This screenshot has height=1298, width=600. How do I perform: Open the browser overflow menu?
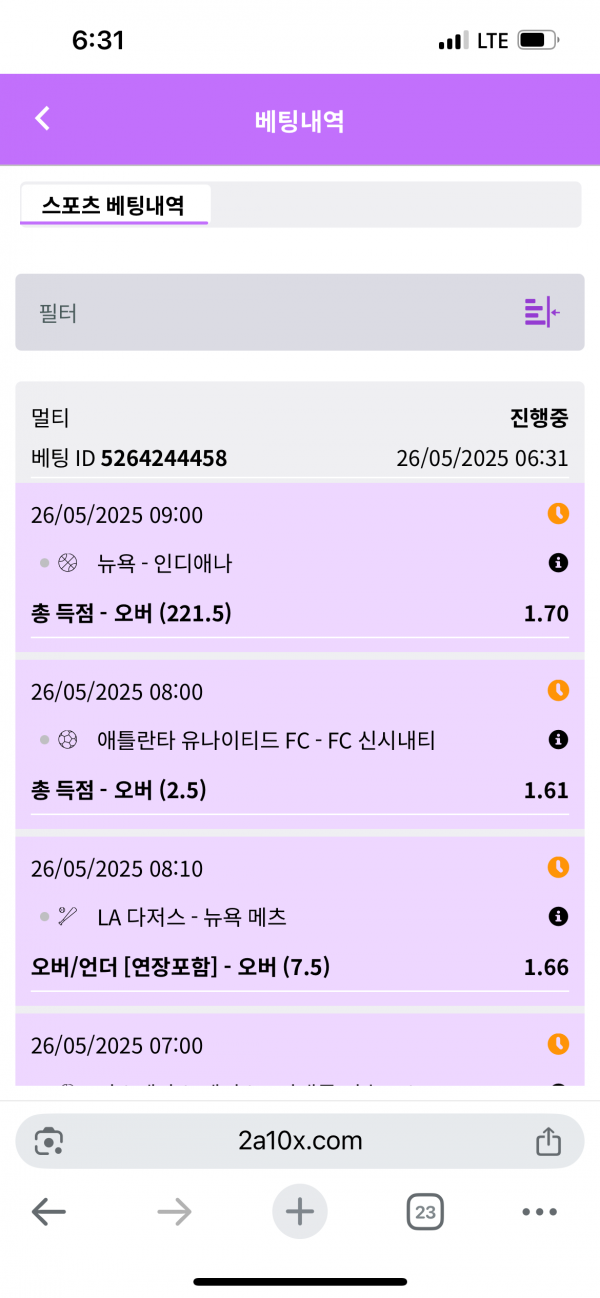coord(539,1212)
